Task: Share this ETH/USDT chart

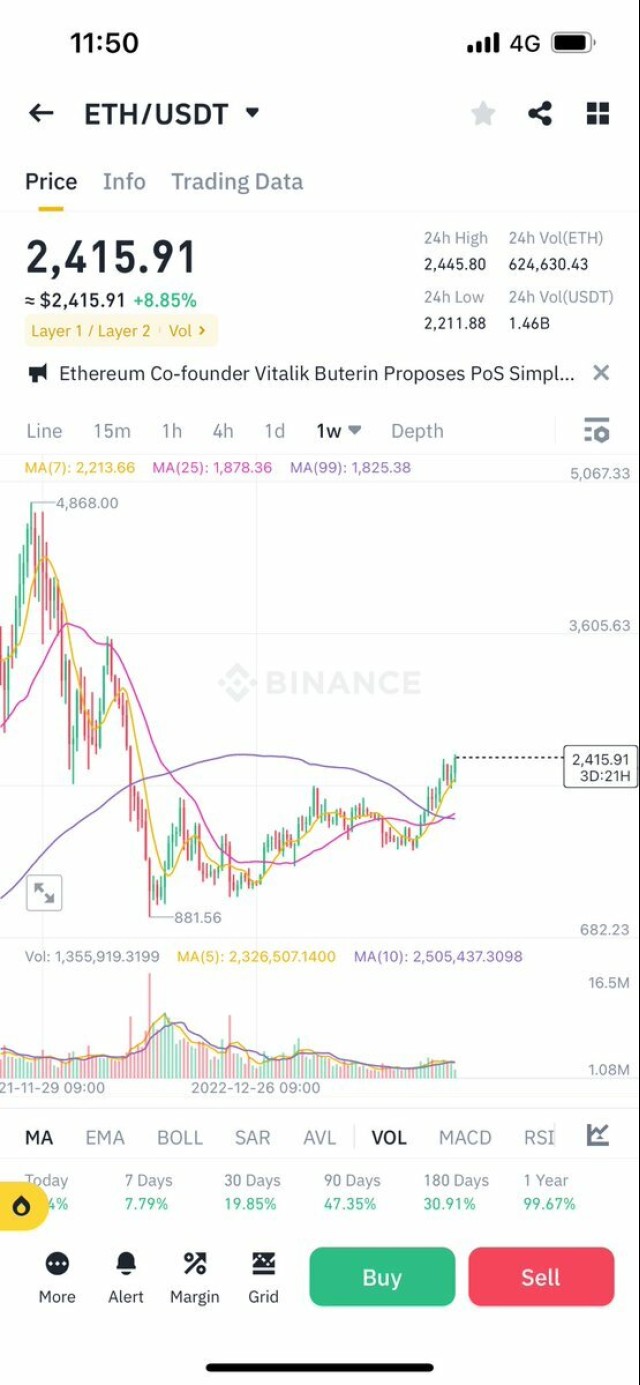Action: pyautogui.click(x=540, y=113)
